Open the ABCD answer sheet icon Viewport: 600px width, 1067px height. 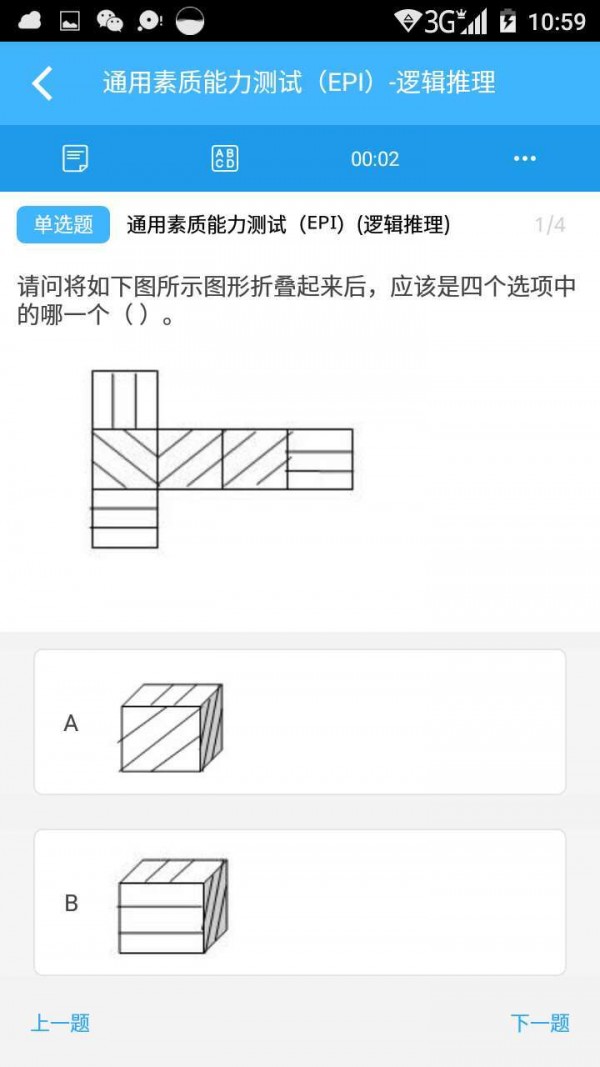pos(225,158)
